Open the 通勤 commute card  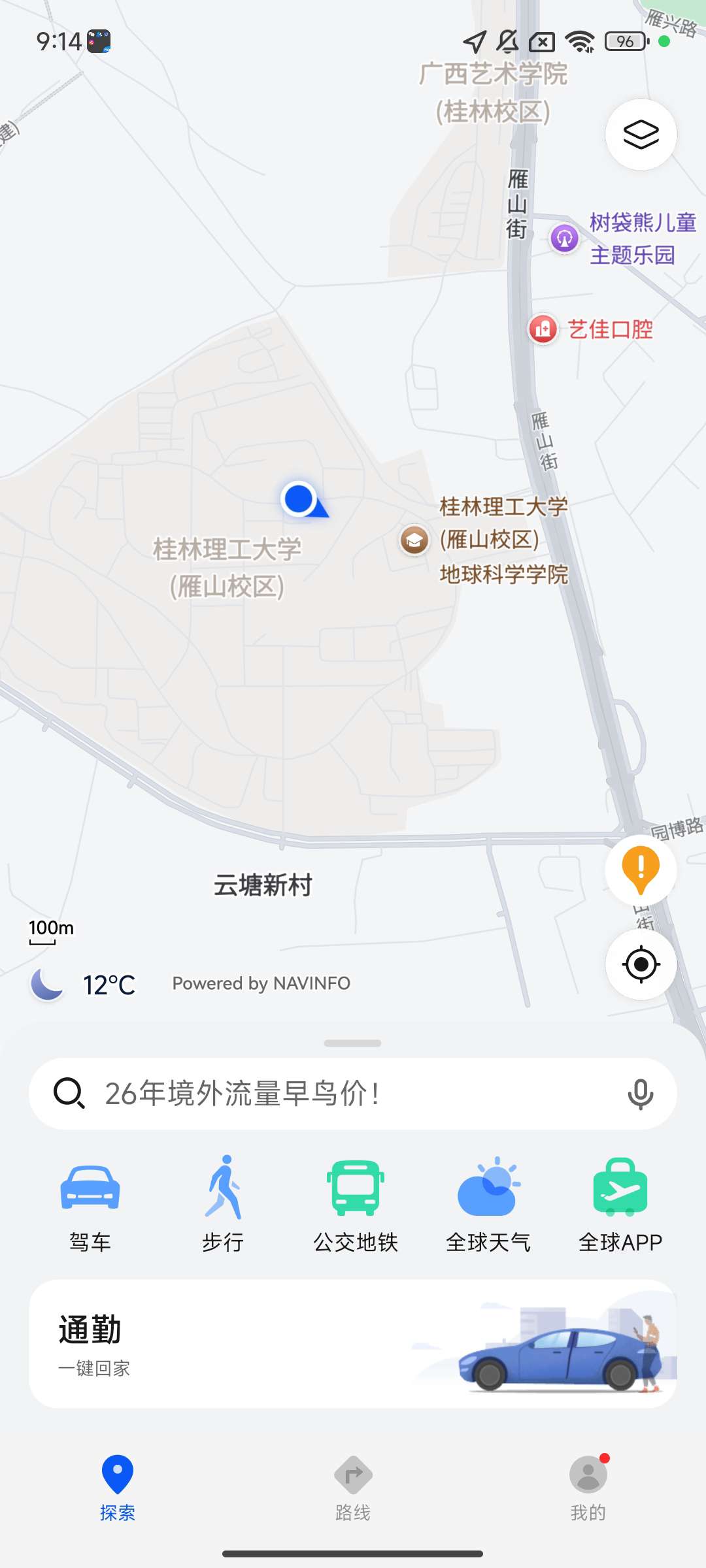(x=353, y=1343)
